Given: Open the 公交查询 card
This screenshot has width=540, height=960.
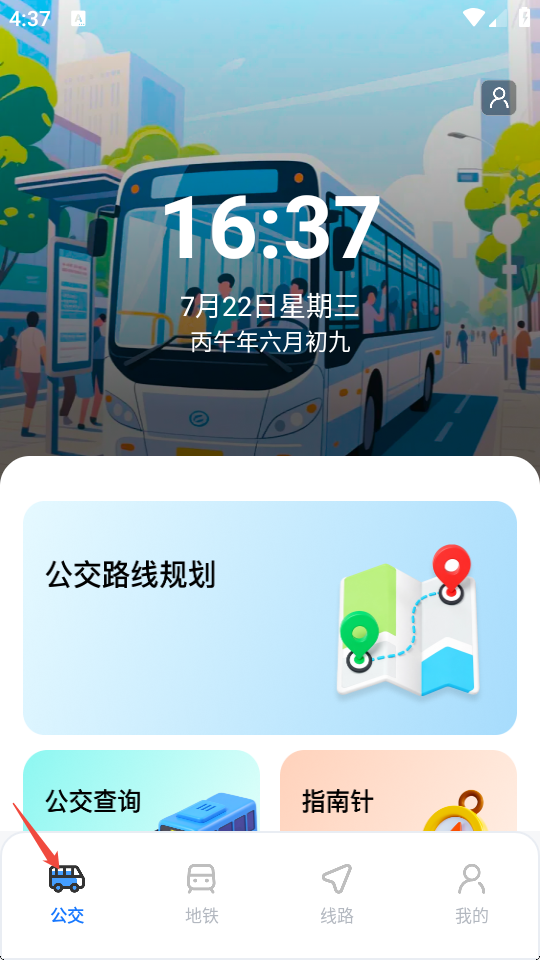Looking at the screenshot, I should (x=141, y=790).
